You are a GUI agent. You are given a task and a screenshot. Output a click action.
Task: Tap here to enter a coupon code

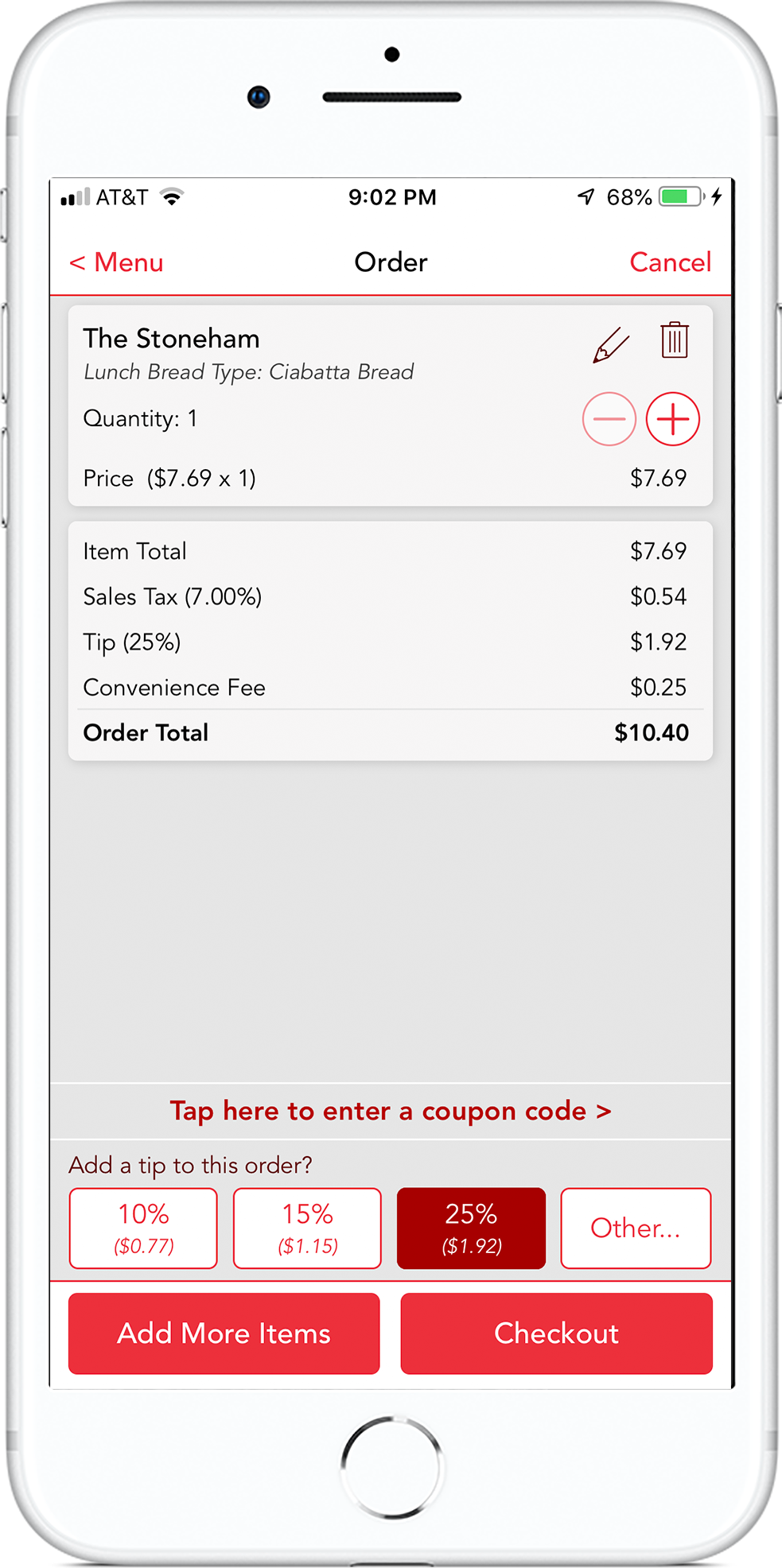click(390, 1111)
